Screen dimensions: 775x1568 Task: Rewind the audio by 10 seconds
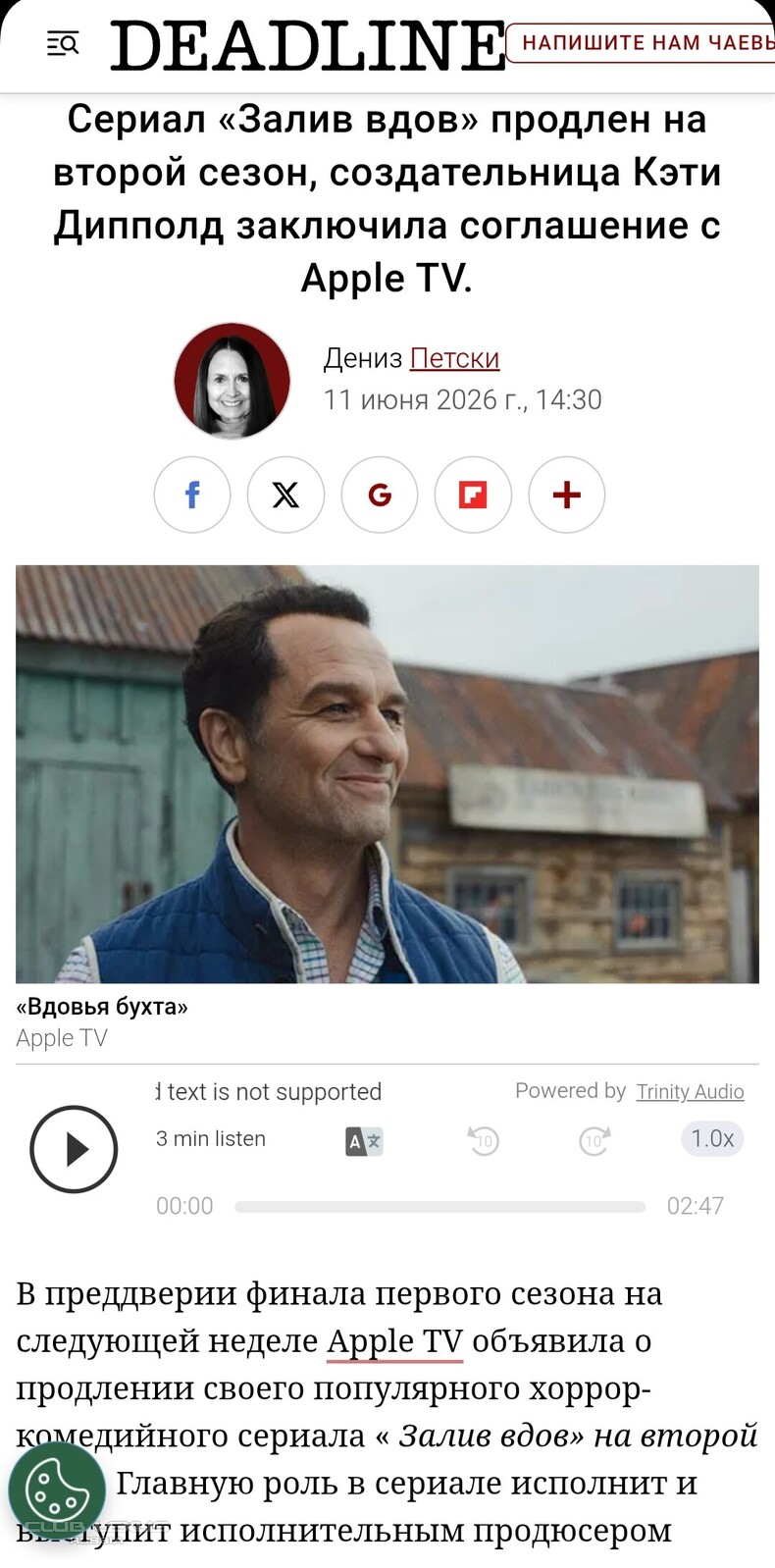tap(484, 1140)
